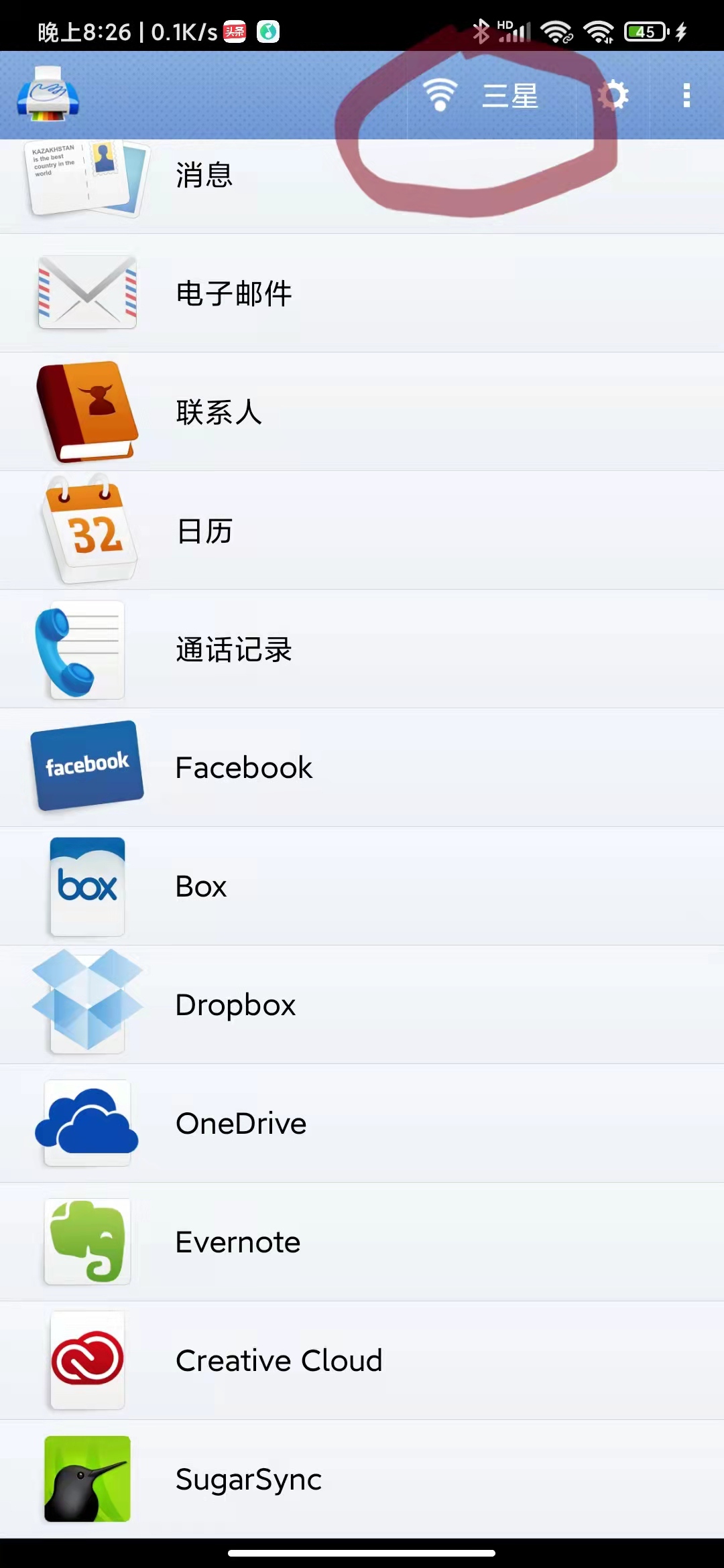The height and width of the screenshot is (1568, 724).
Task: Tap the Evernote elephant icon
Action: pos(86,1241)
